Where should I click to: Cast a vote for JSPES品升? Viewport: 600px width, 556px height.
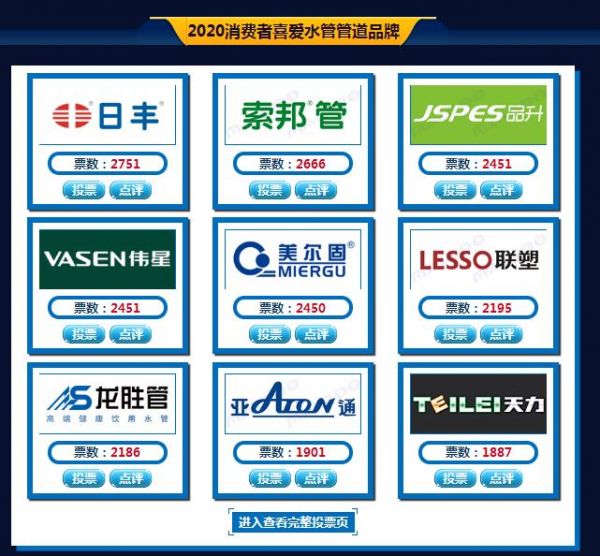[x=454, y=190]
